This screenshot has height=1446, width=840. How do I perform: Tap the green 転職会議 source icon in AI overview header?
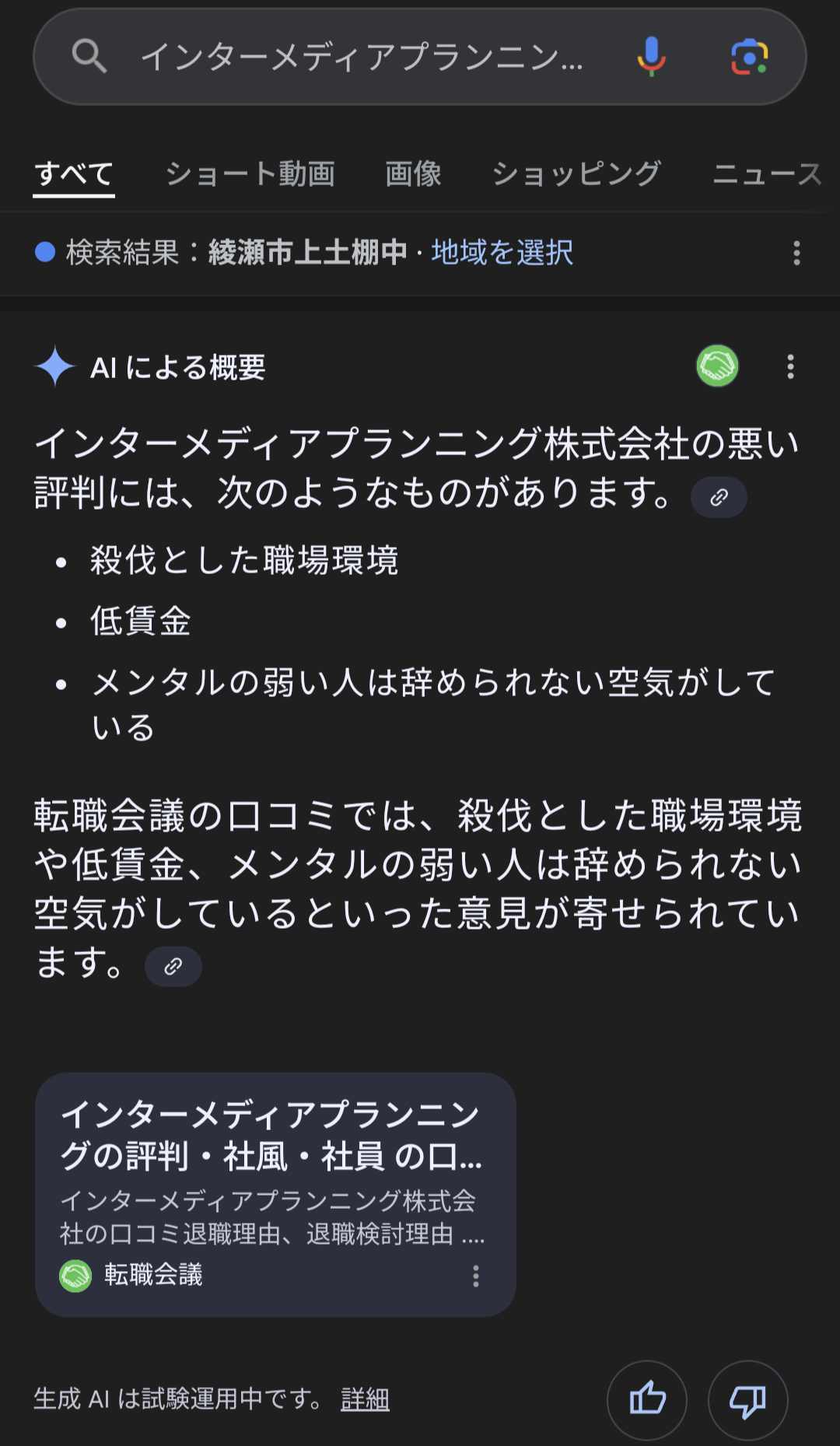click(717, 366)
